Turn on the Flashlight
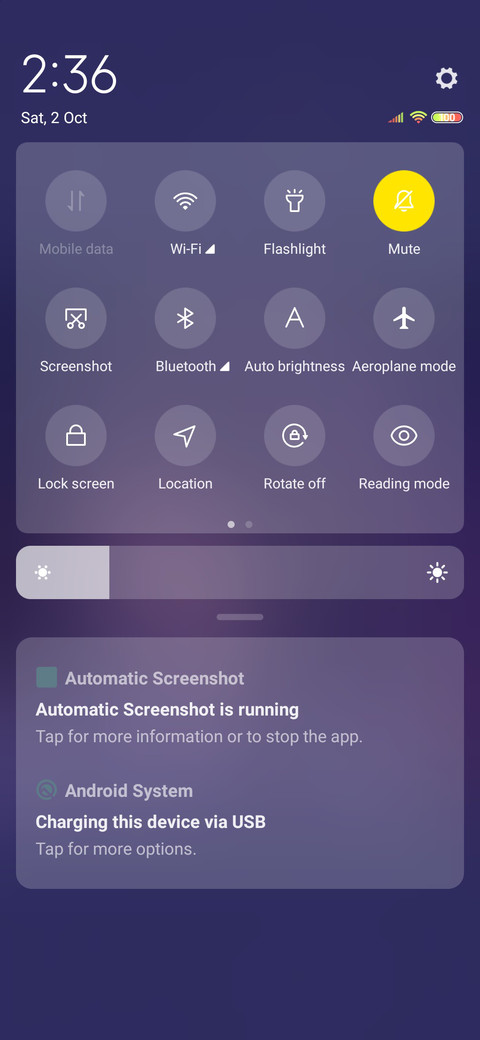Viewport: 480px width, 1040px height. [294, 201]
